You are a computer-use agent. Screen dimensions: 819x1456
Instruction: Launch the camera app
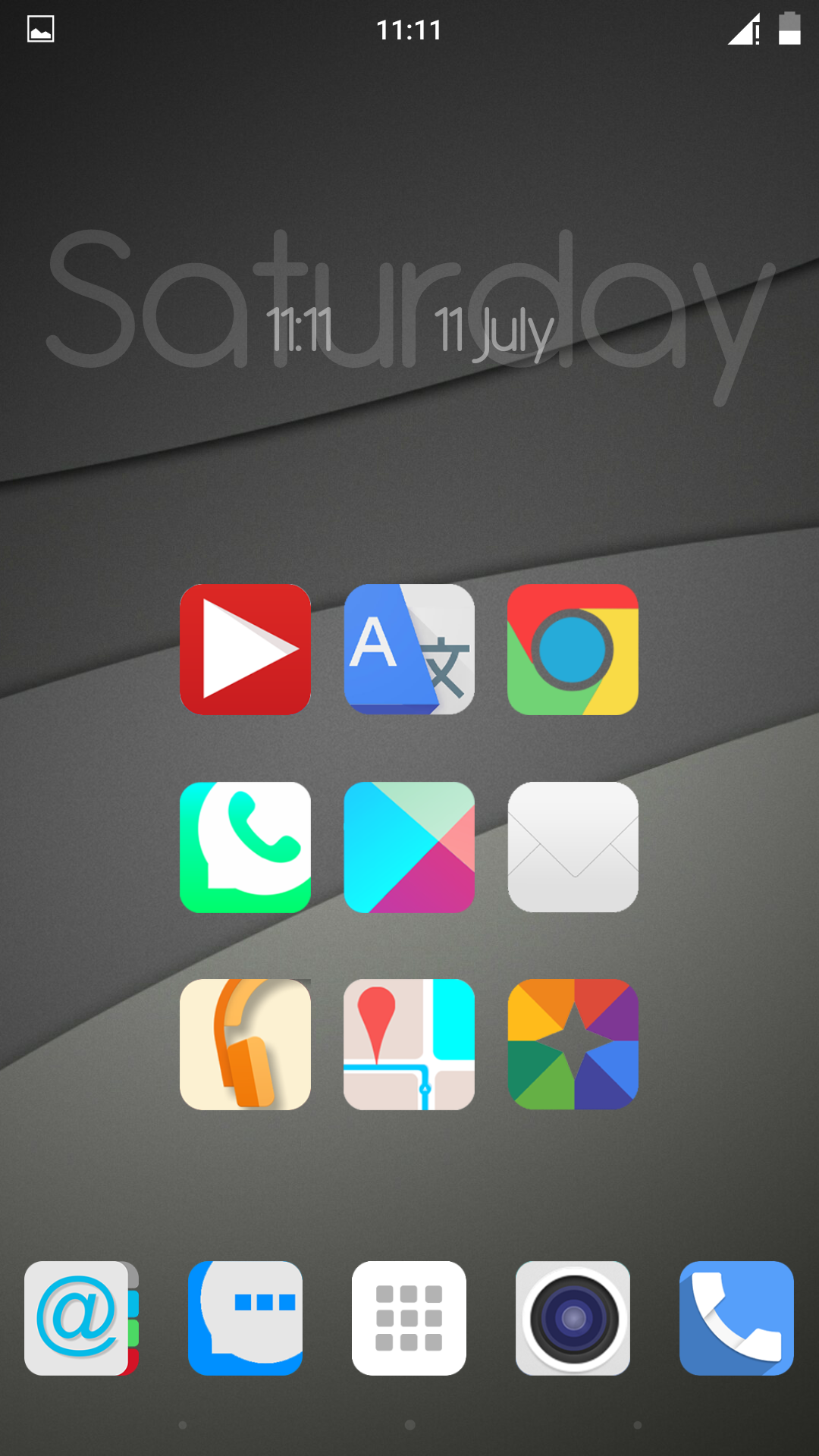coord(573,1318)
